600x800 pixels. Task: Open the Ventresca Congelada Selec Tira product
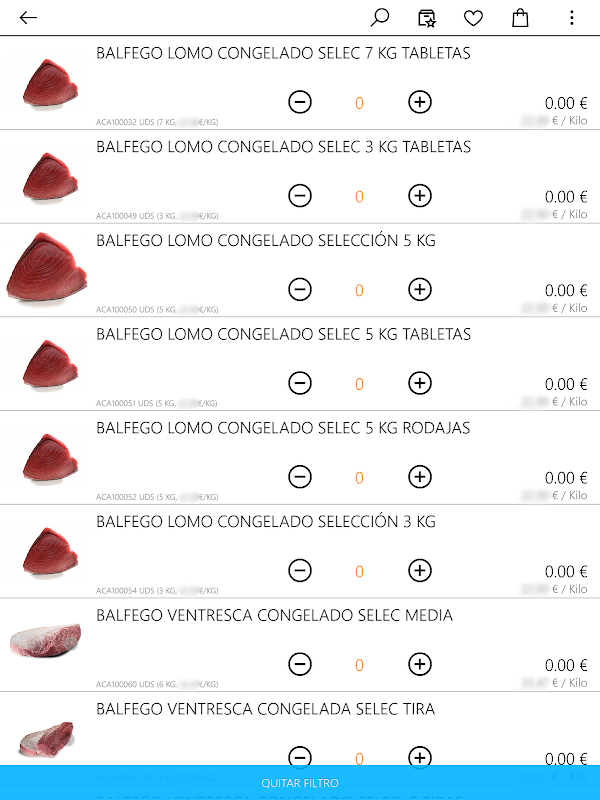[265, 710]
